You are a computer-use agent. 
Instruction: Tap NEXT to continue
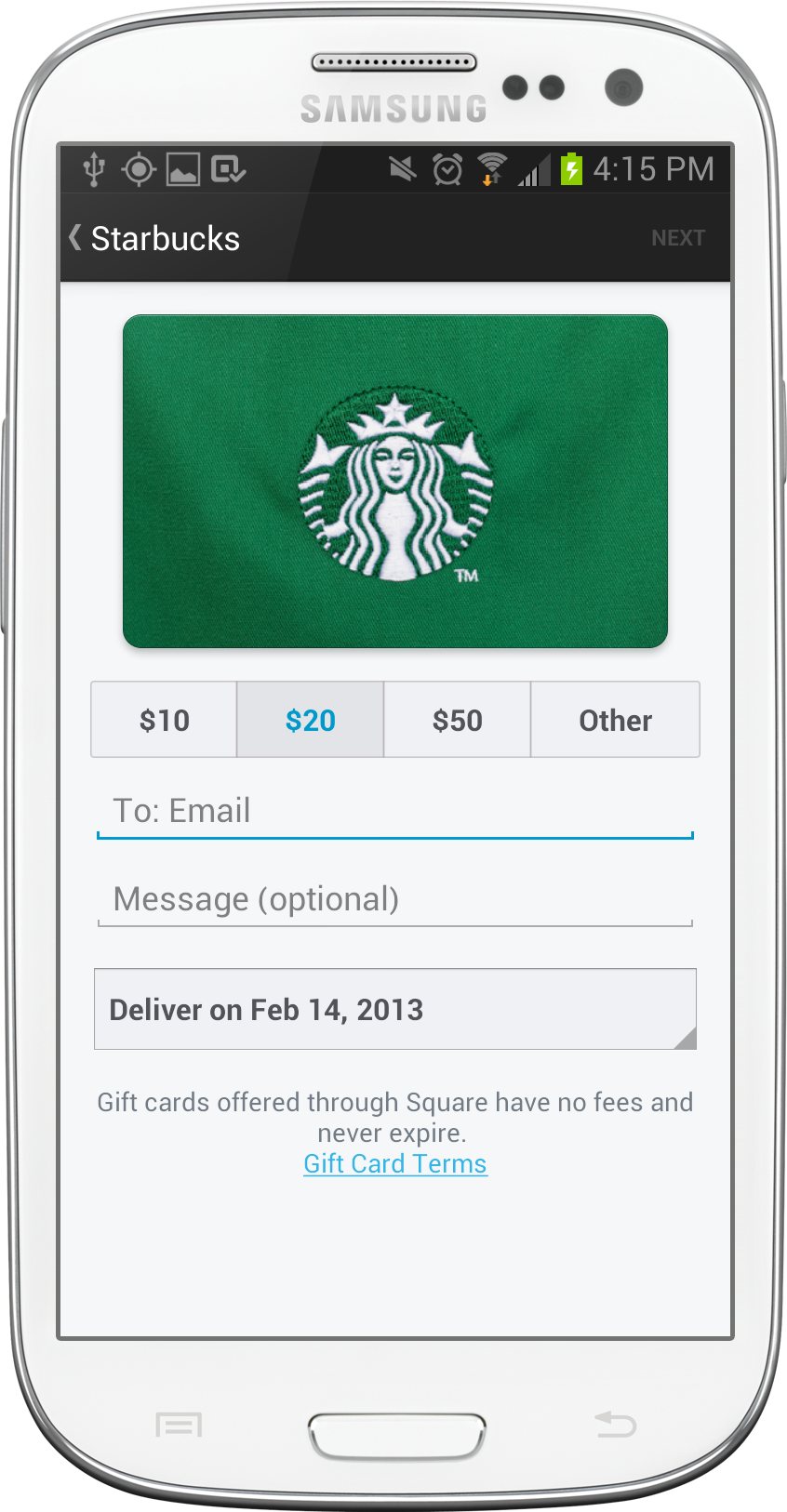click(677, 238)
